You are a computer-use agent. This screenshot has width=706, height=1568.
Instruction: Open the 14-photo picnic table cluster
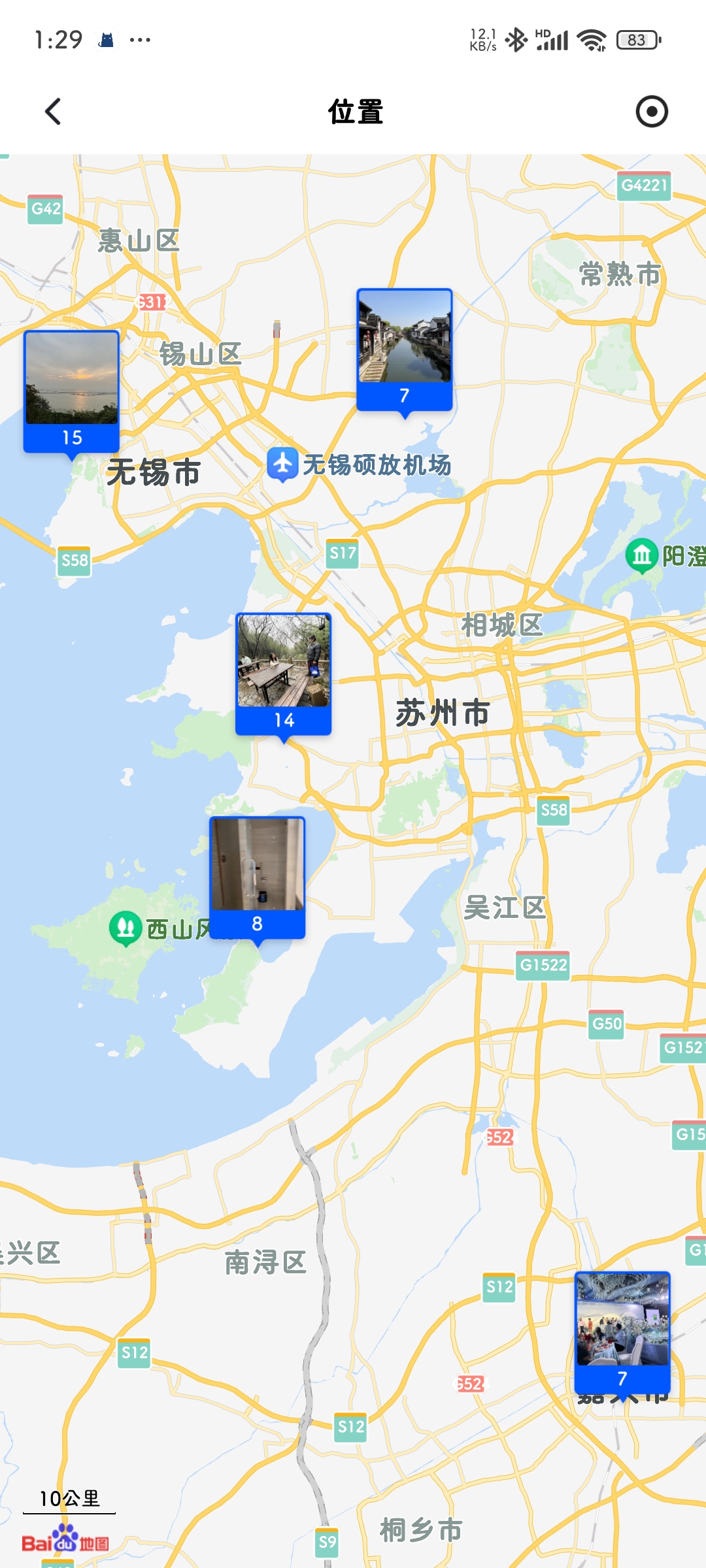283,673
